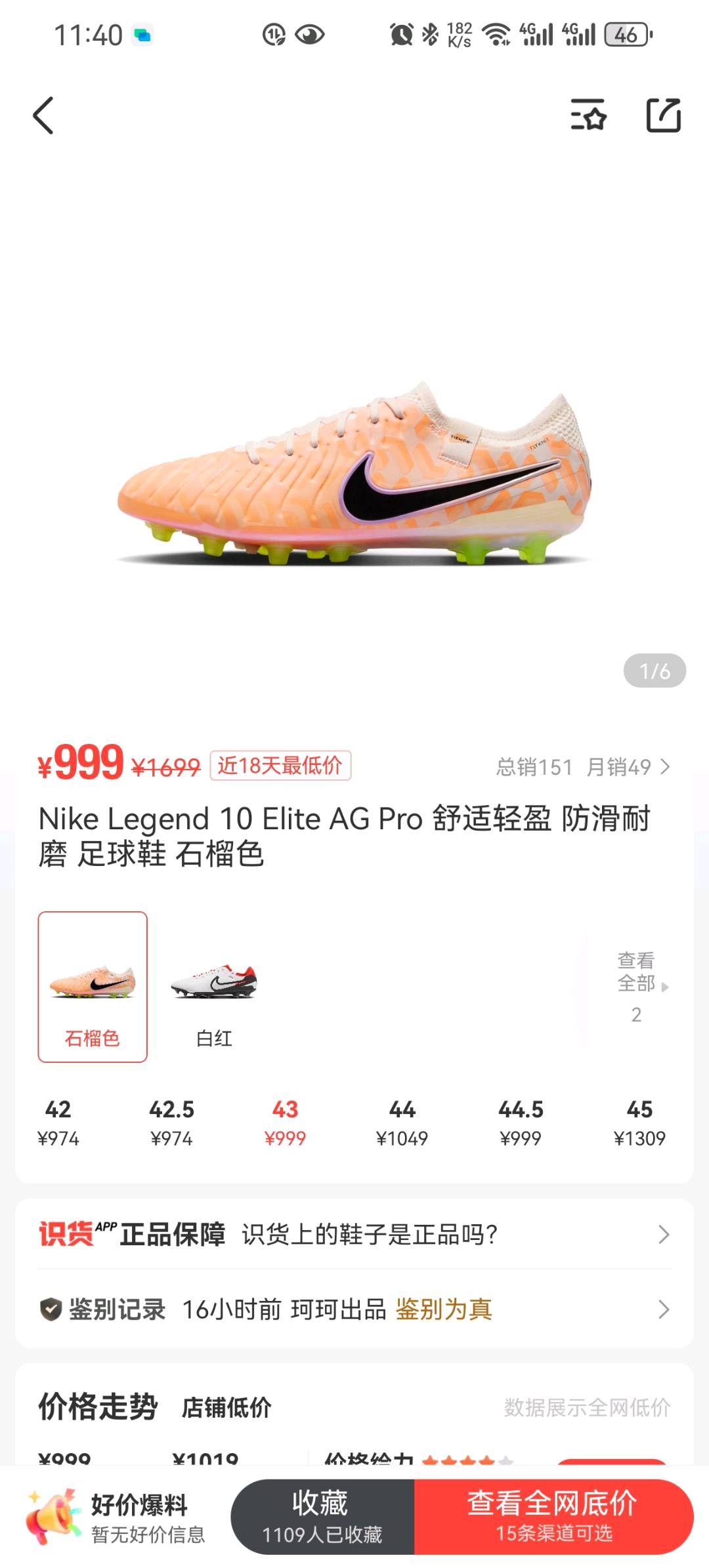709x1568 pixels.
Task: Open 正品保障 authenticity guarantee row
Action: pos(354,1235)
